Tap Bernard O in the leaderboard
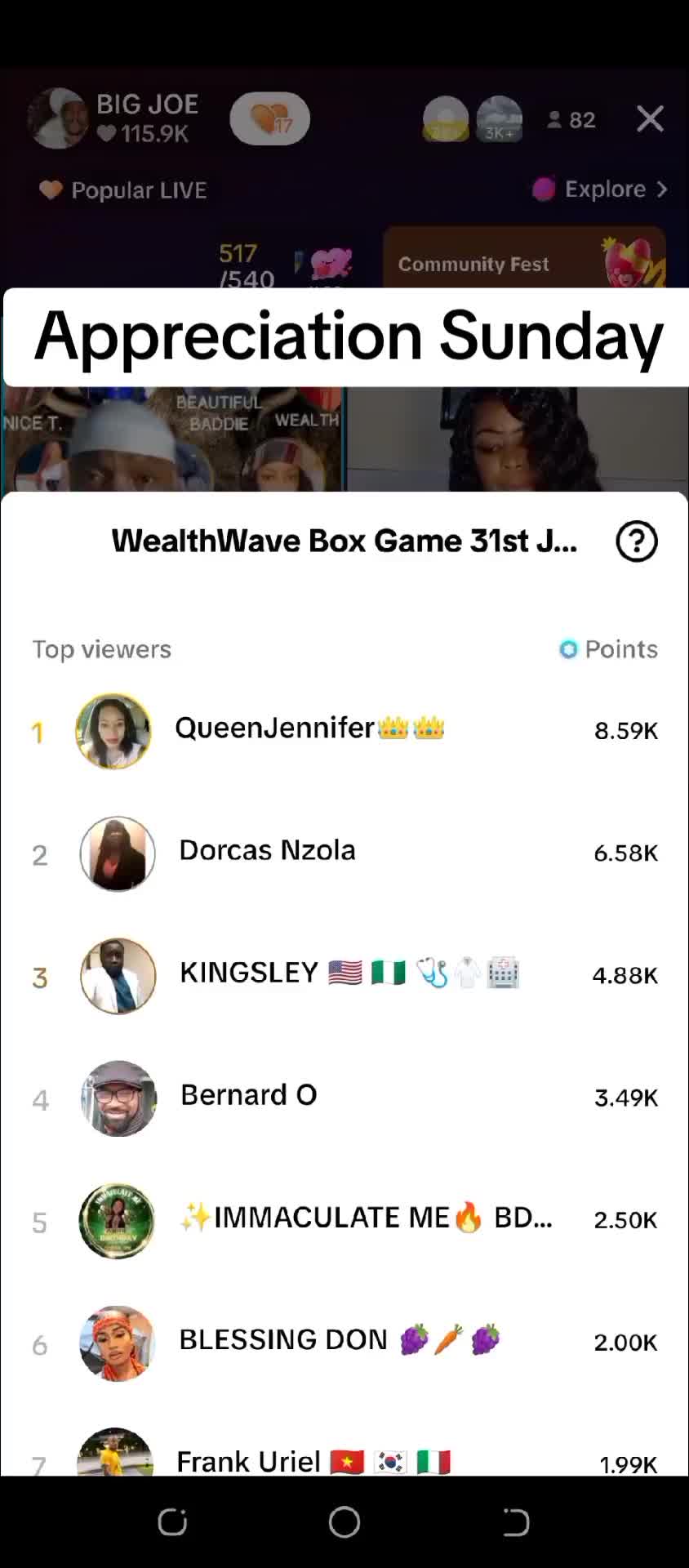 pos(248,1096)
